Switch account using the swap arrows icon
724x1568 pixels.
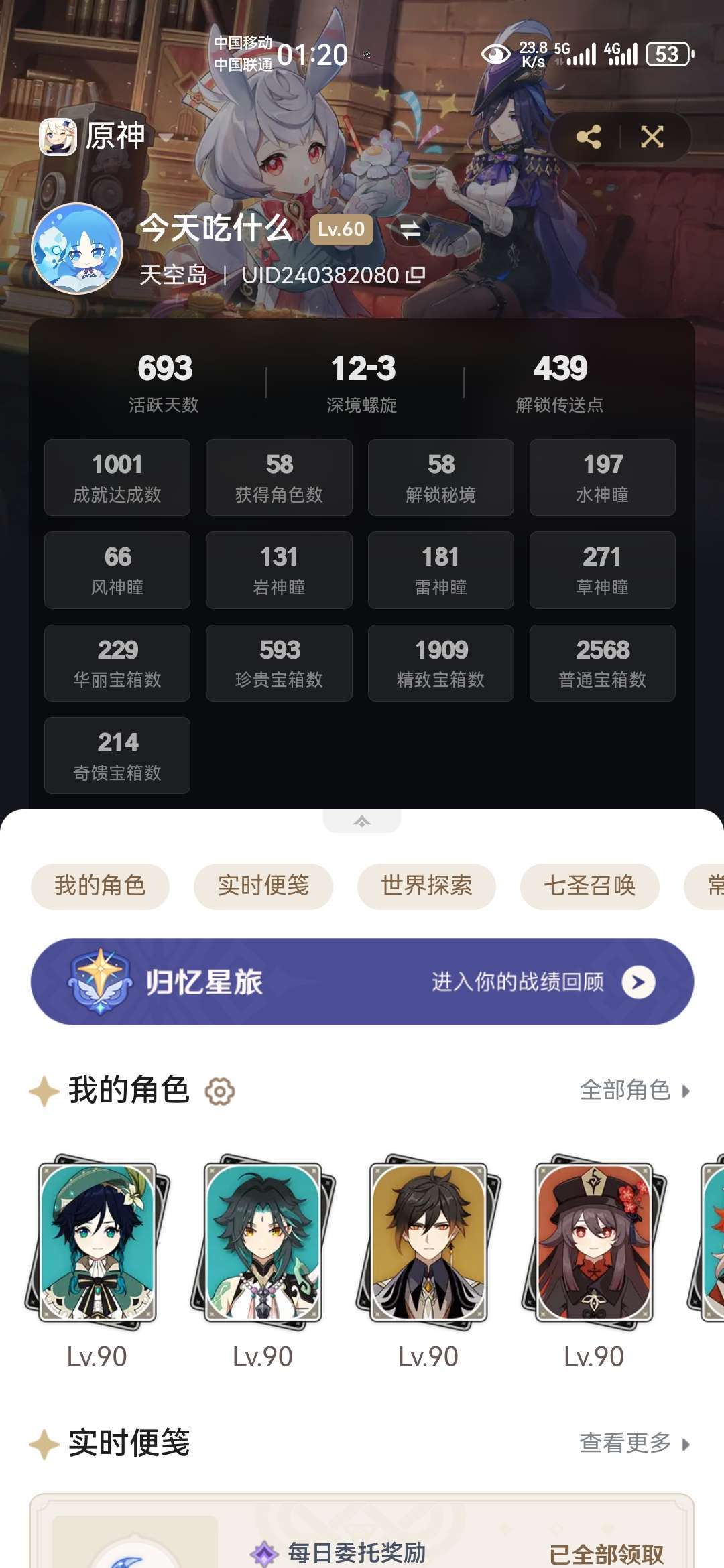410,230
